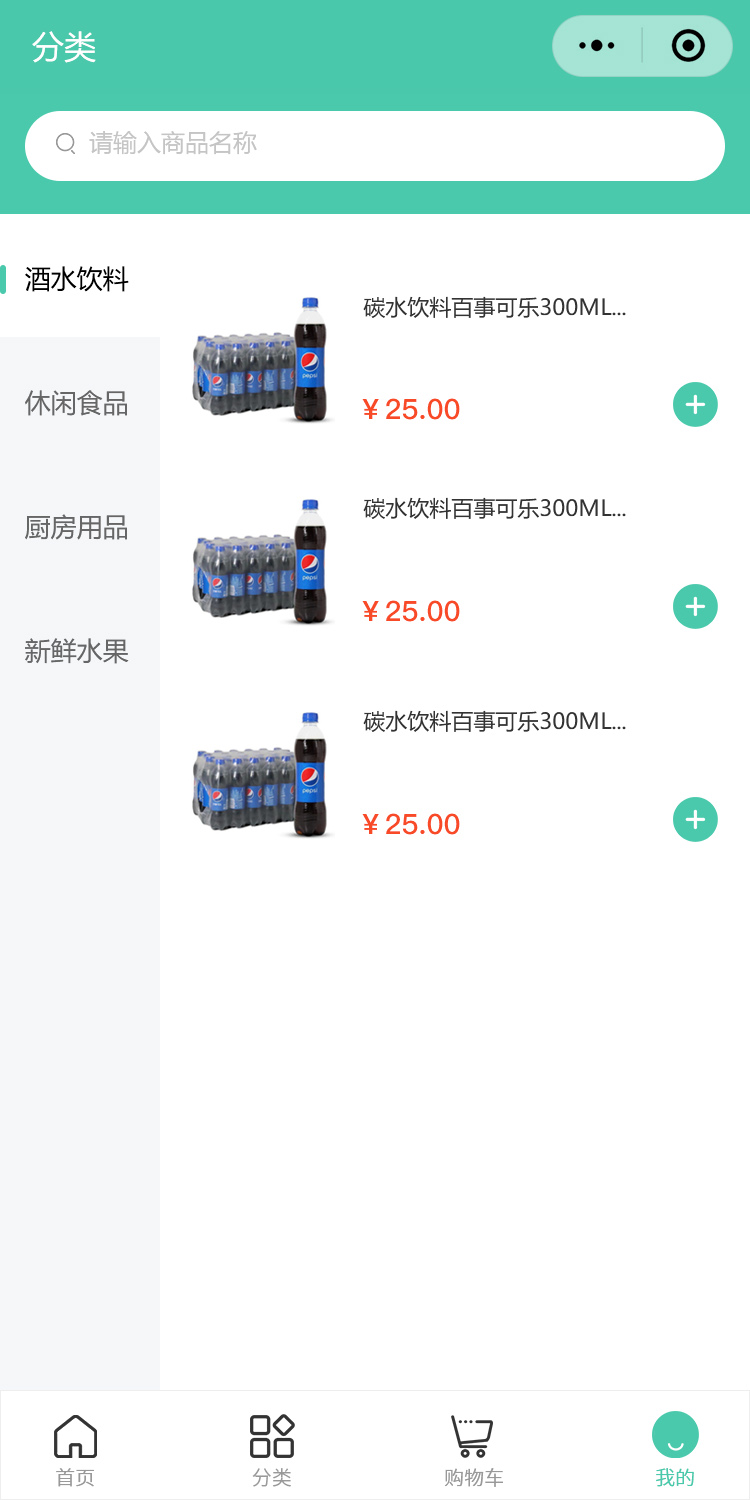Open the 购物车 tab
Image resolution: width=750 pixels, height=1500 pixels.
pos(473,1449)
